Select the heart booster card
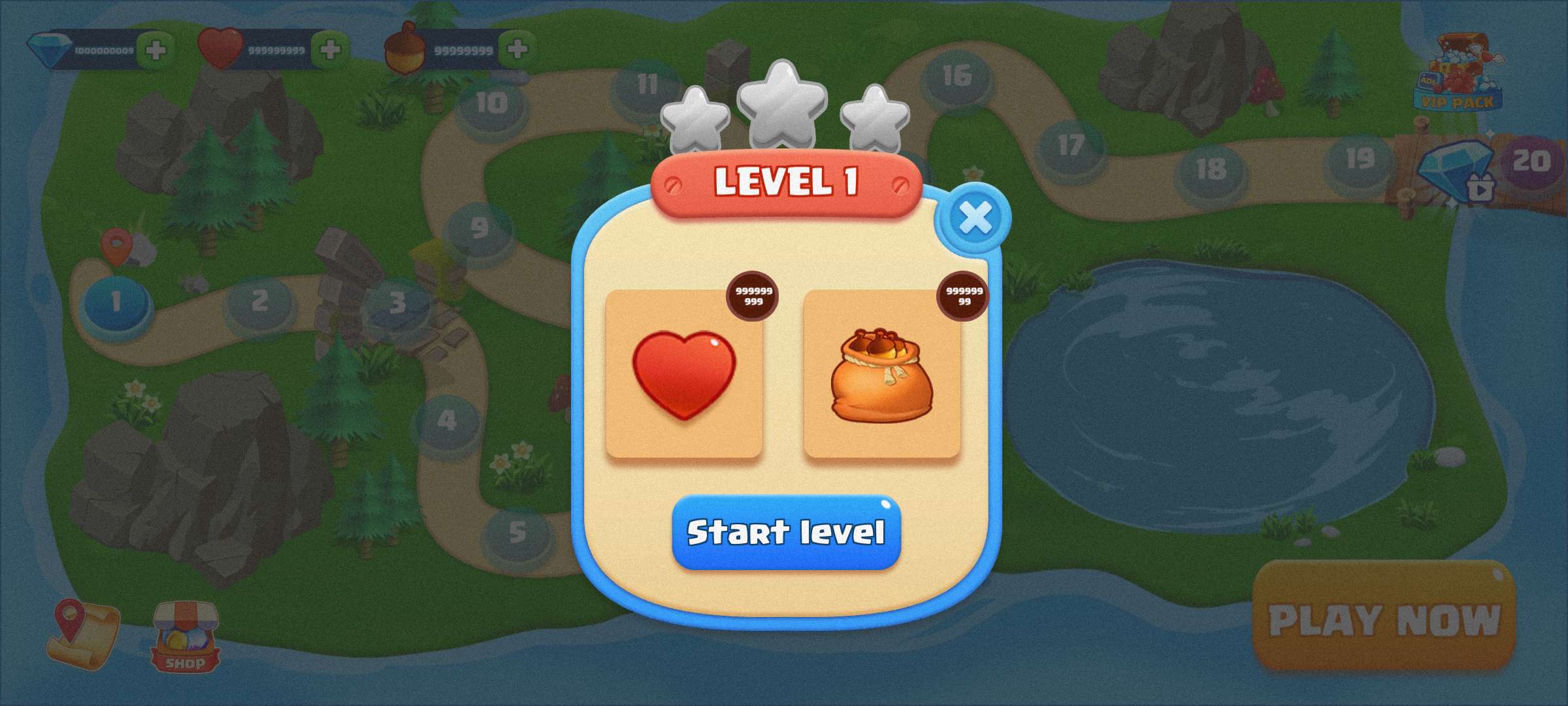Image resolution: width=1568 pixels, height=706 pixels. pyautogui.click(x=684, y=374)
